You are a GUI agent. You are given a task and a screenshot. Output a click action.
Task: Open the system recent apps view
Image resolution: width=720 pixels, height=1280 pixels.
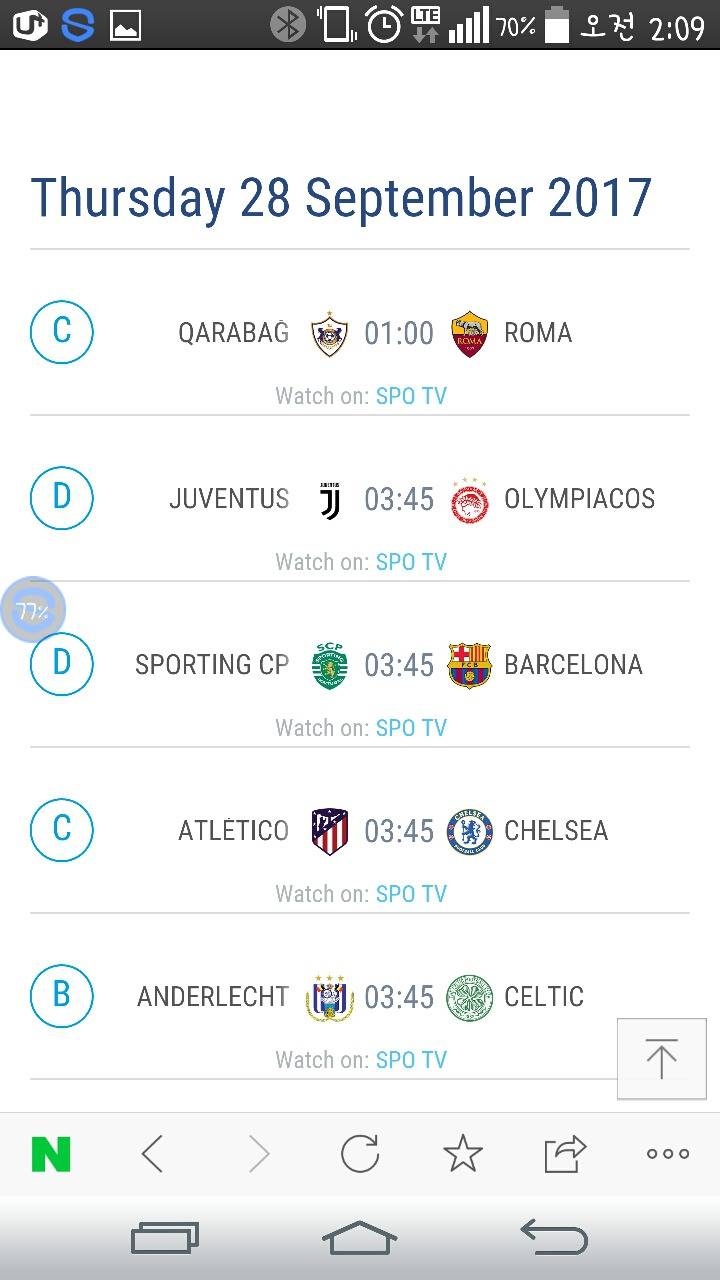[x=165, y=1239]
